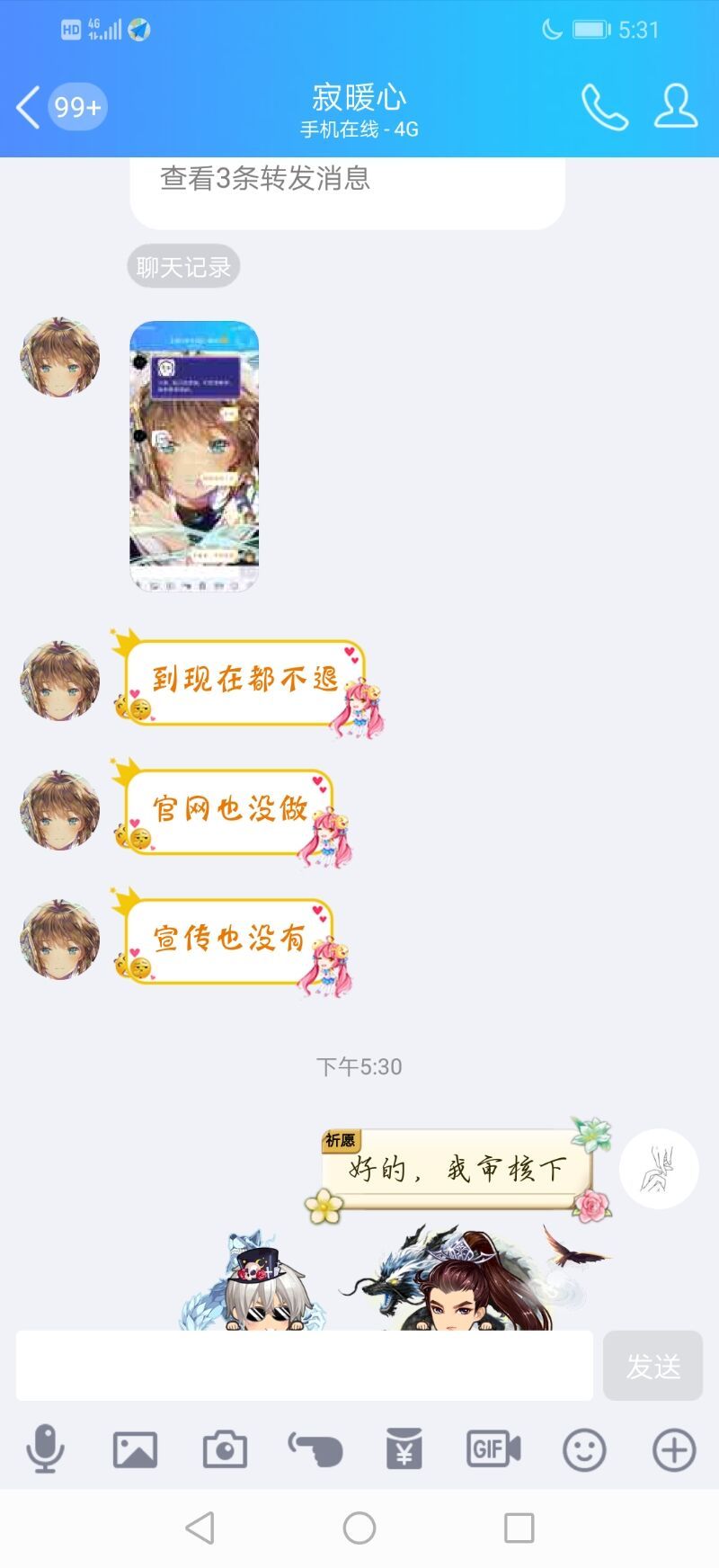
Task: Go to the system home screen
Action: [x=359, y=1528]
